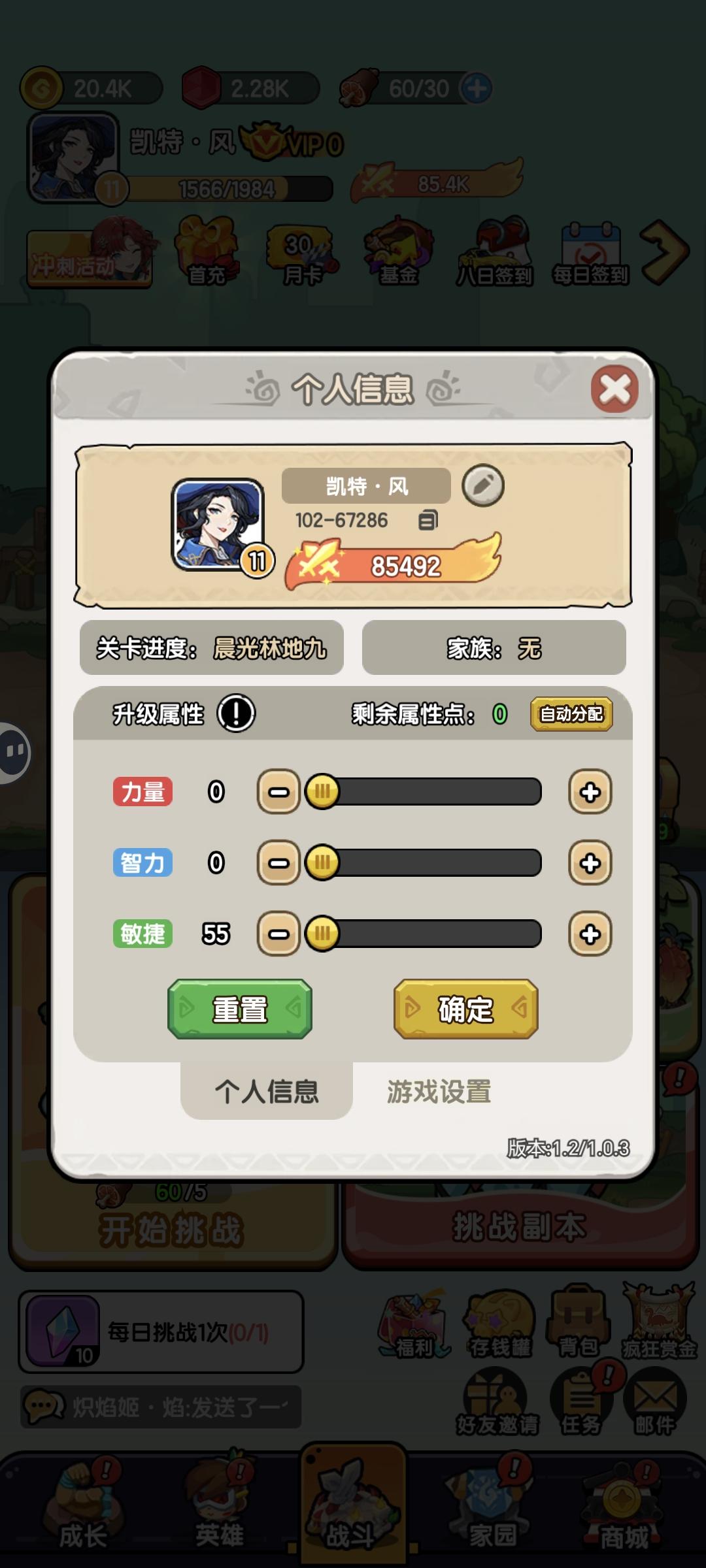
Task: Tap the pencil icon to rename character
Action: coord(484,486)
